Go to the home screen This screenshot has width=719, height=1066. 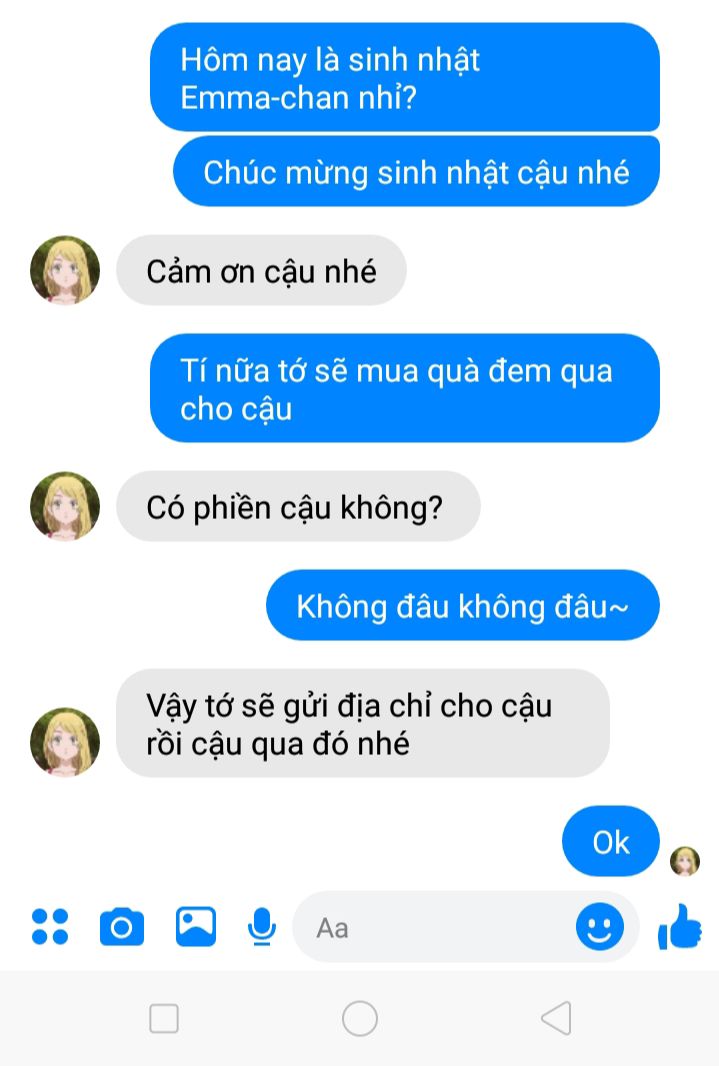tap(360, 1018)
